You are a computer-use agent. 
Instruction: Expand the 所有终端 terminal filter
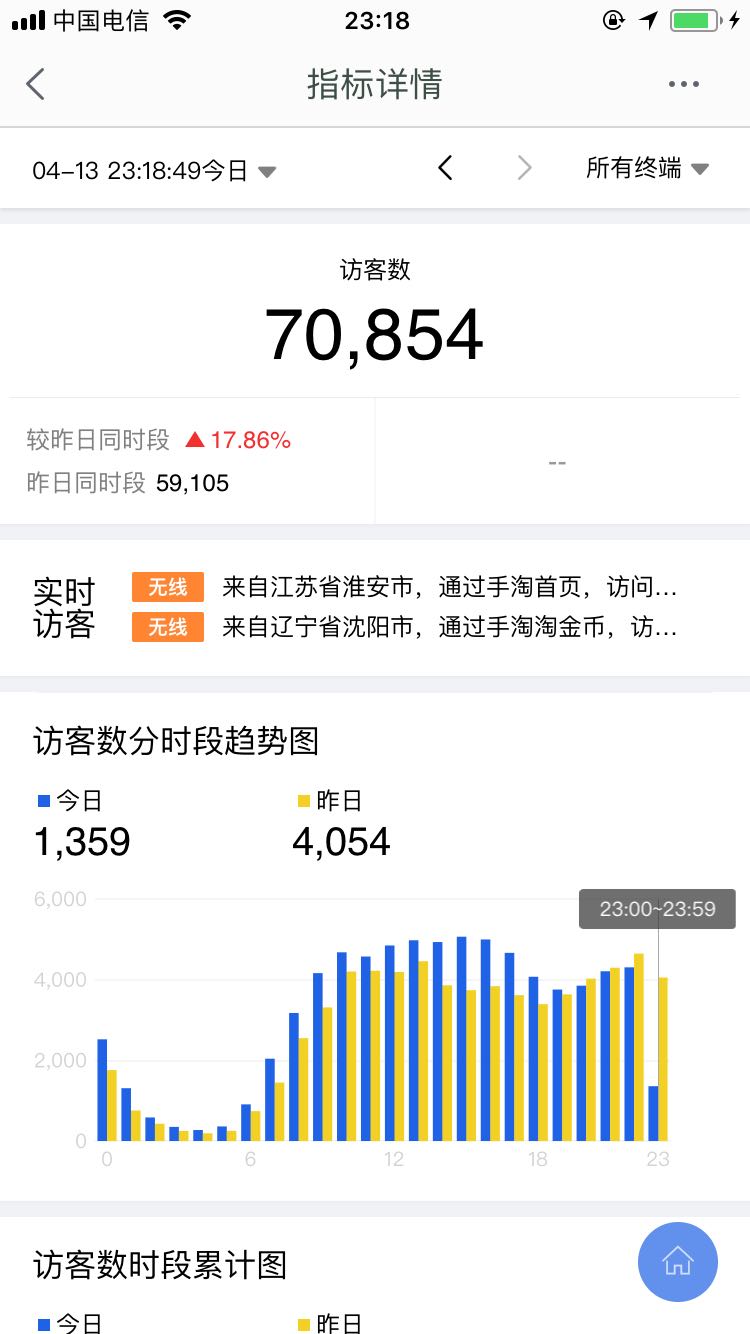(x=646, y=169)
